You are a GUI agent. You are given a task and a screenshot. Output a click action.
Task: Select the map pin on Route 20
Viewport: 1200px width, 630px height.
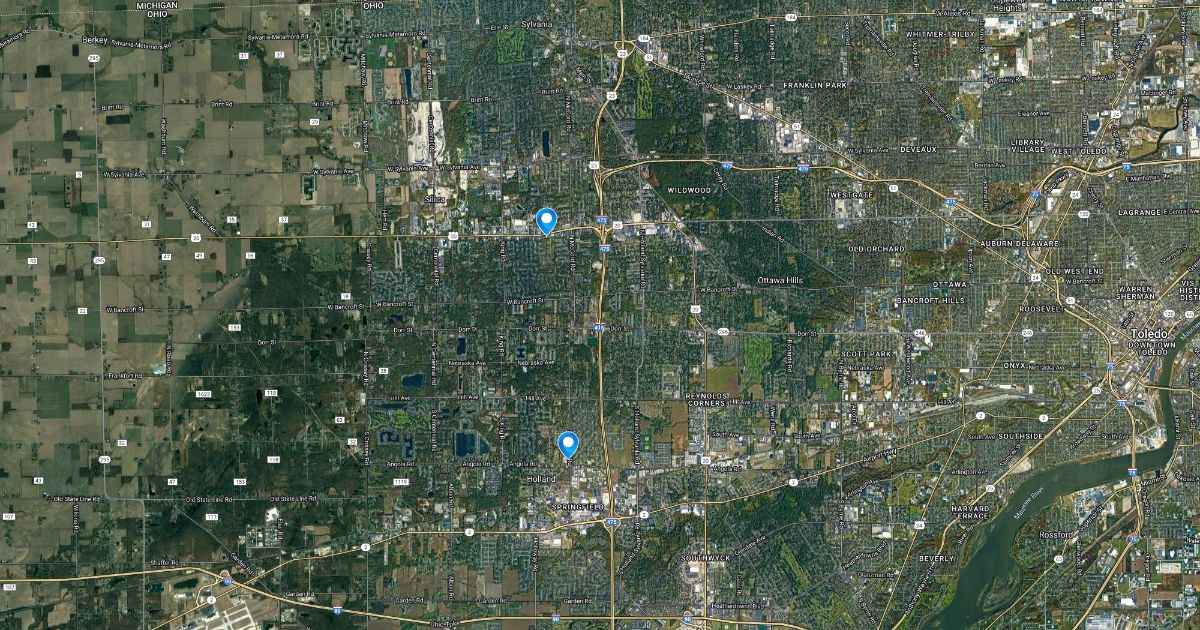tap(546, 221)
